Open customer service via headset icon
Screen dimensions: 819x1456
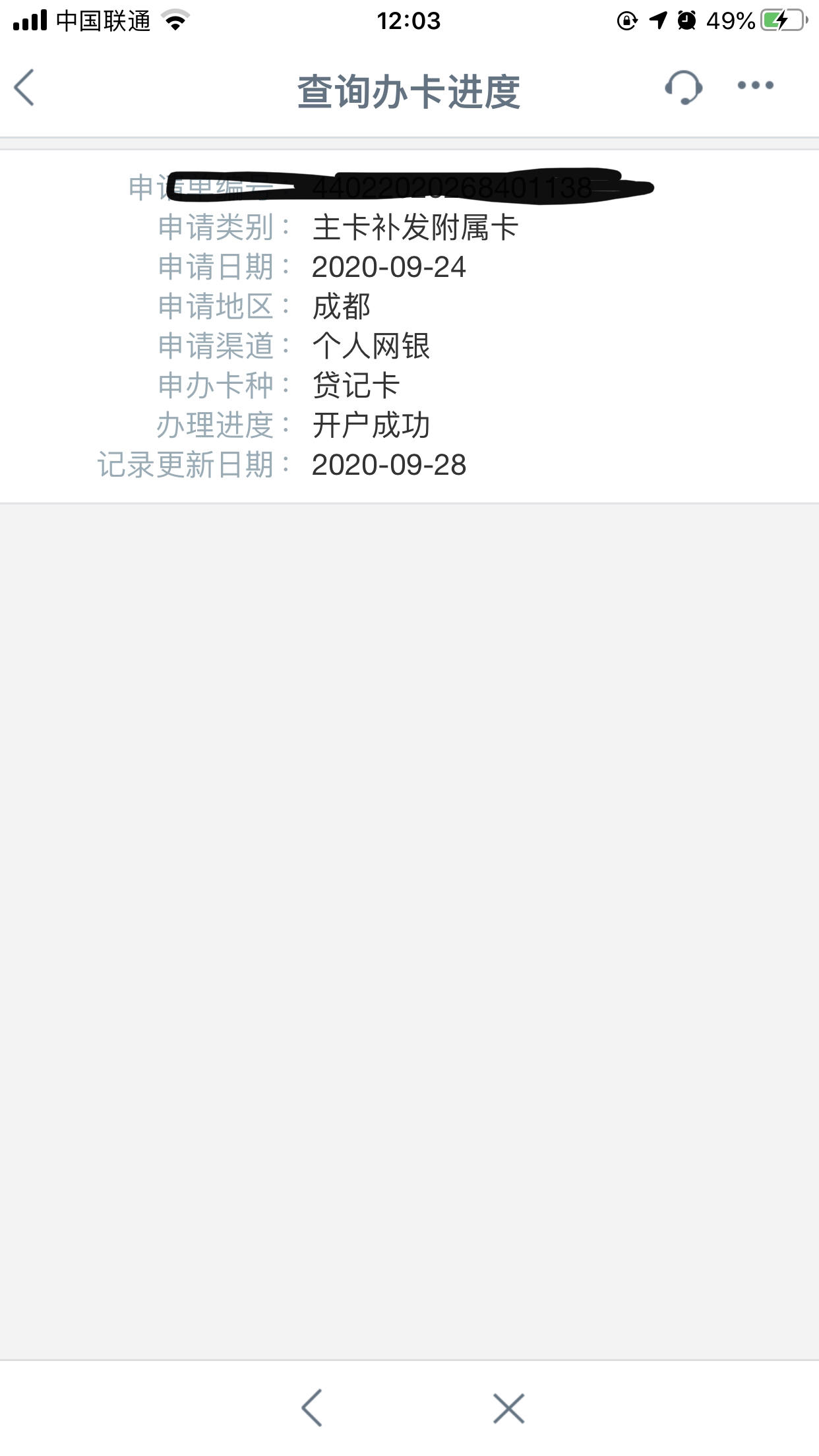click(683, 86)
